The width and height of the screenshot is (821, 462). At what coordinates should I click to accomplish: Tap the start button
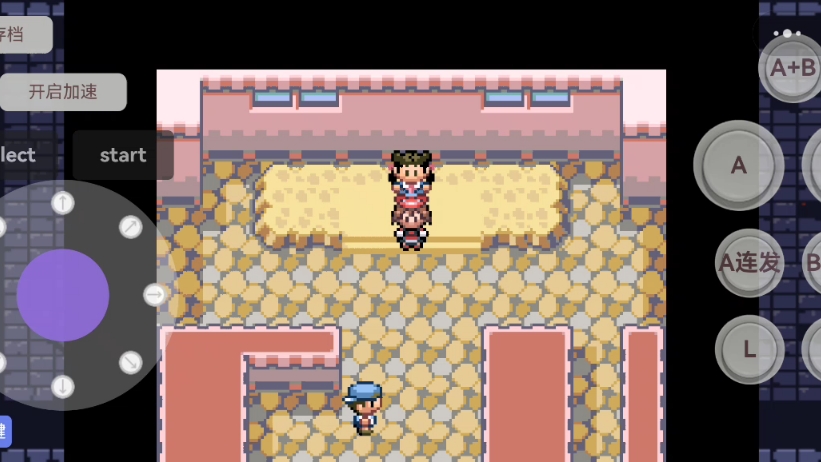[x=123, y=155]
